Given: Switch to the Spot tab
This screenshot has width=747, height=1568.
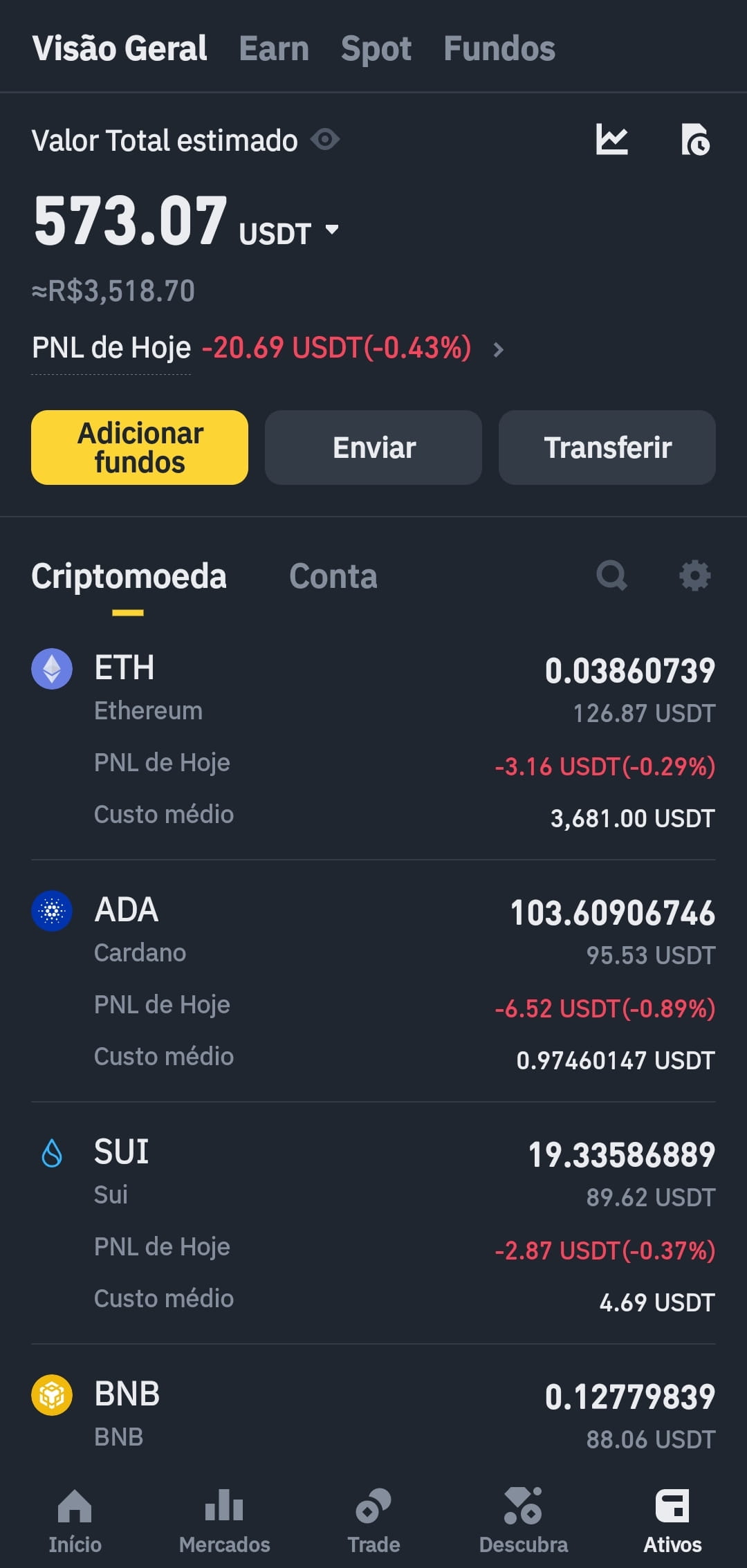Looking at the screenshot, I should pos(376,48).
